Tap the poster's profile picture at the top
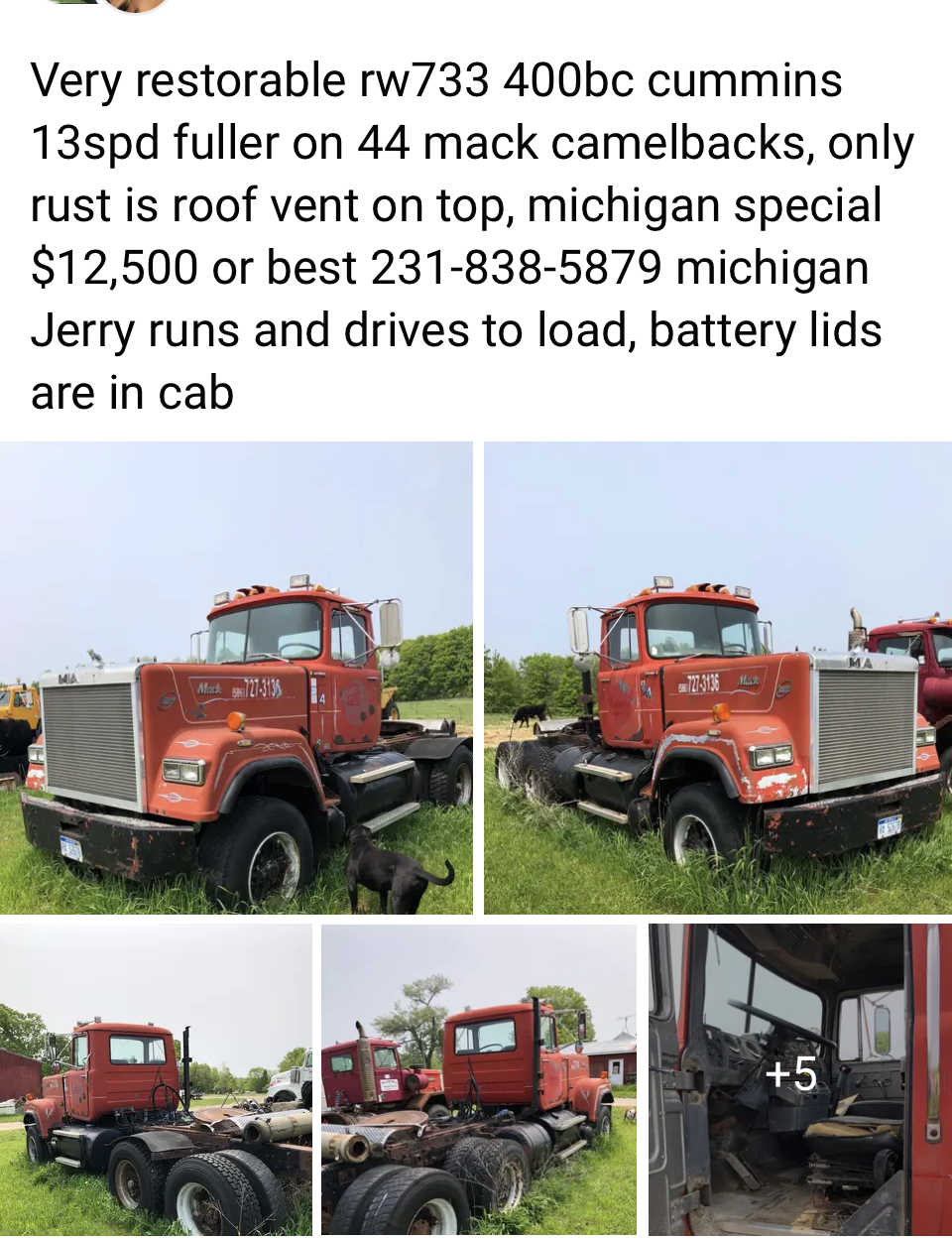 pos(136,4)
